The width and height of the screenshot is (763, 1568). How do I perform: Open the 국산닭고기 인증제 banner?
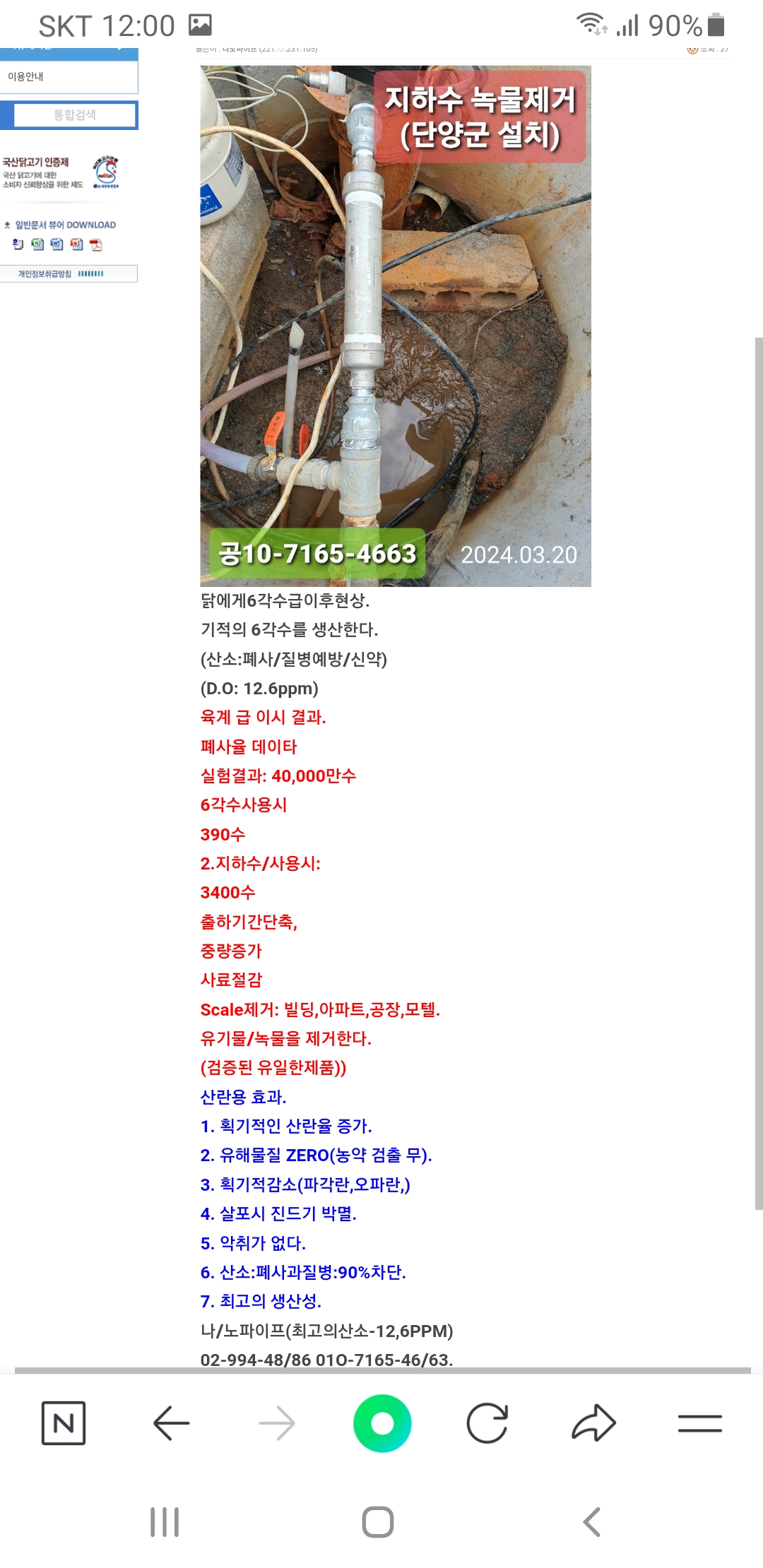tap(61, 172)
